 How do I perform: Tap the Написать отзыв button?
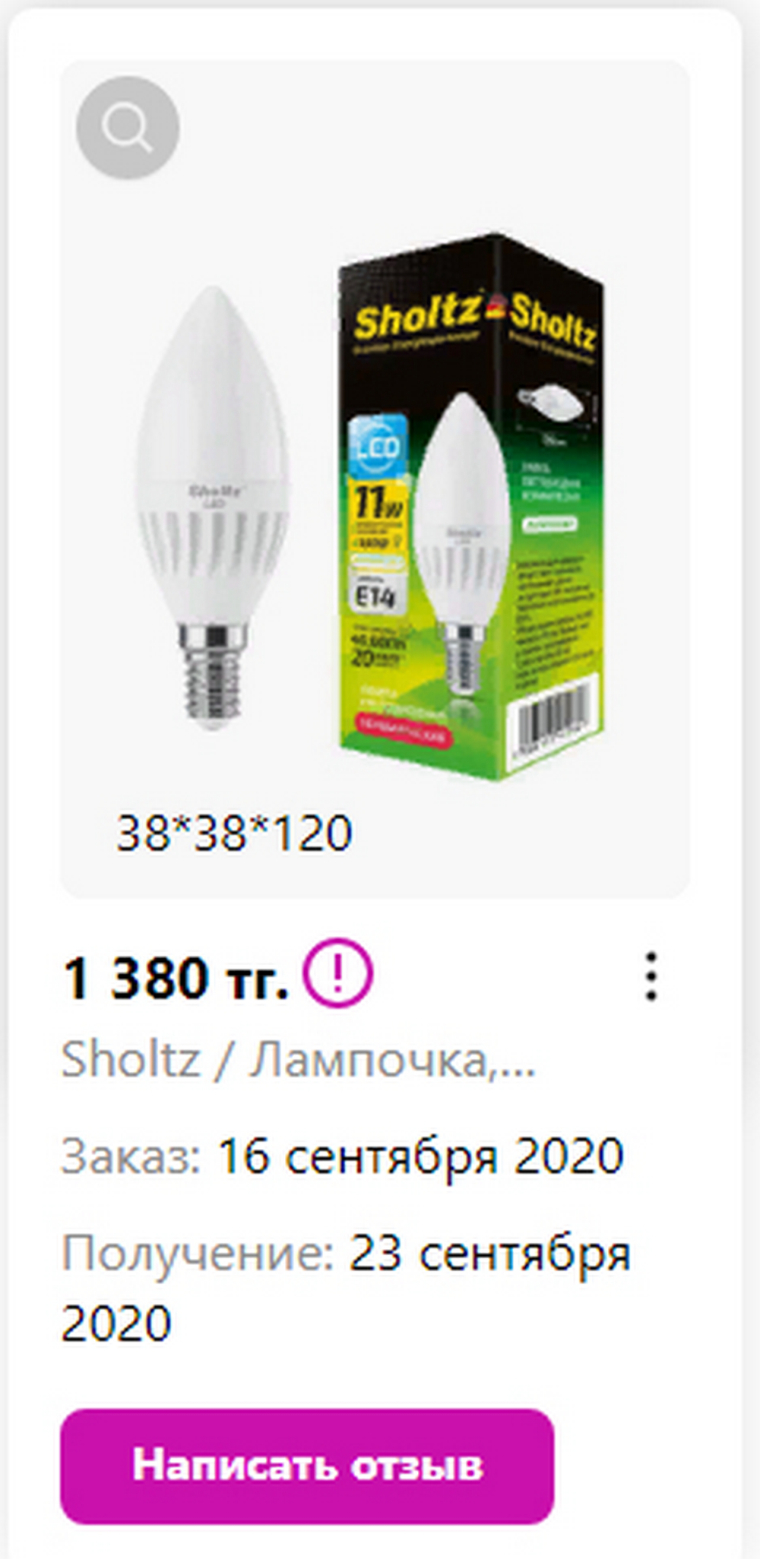click(307, 1466)
